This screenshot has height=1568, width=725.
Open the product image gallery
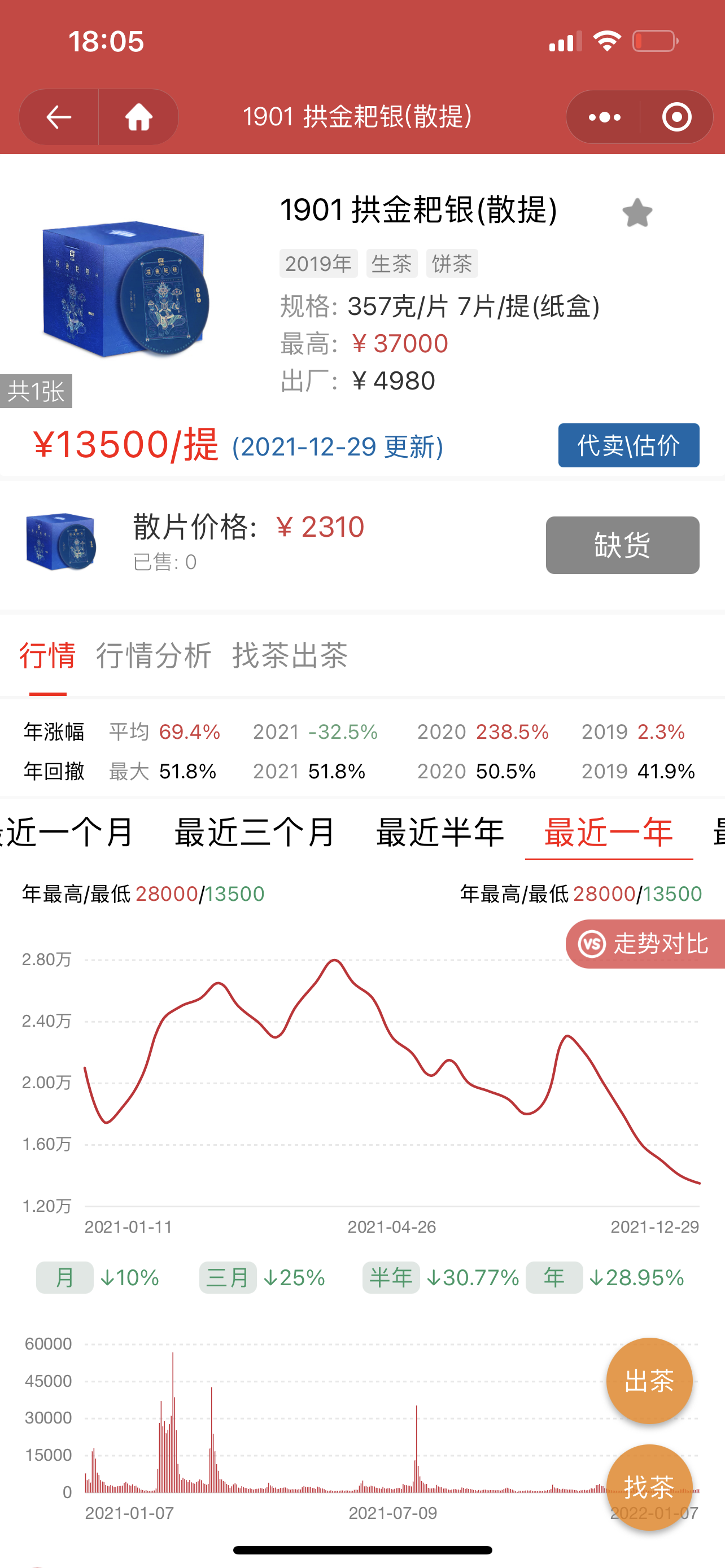(x=125, y=289)
